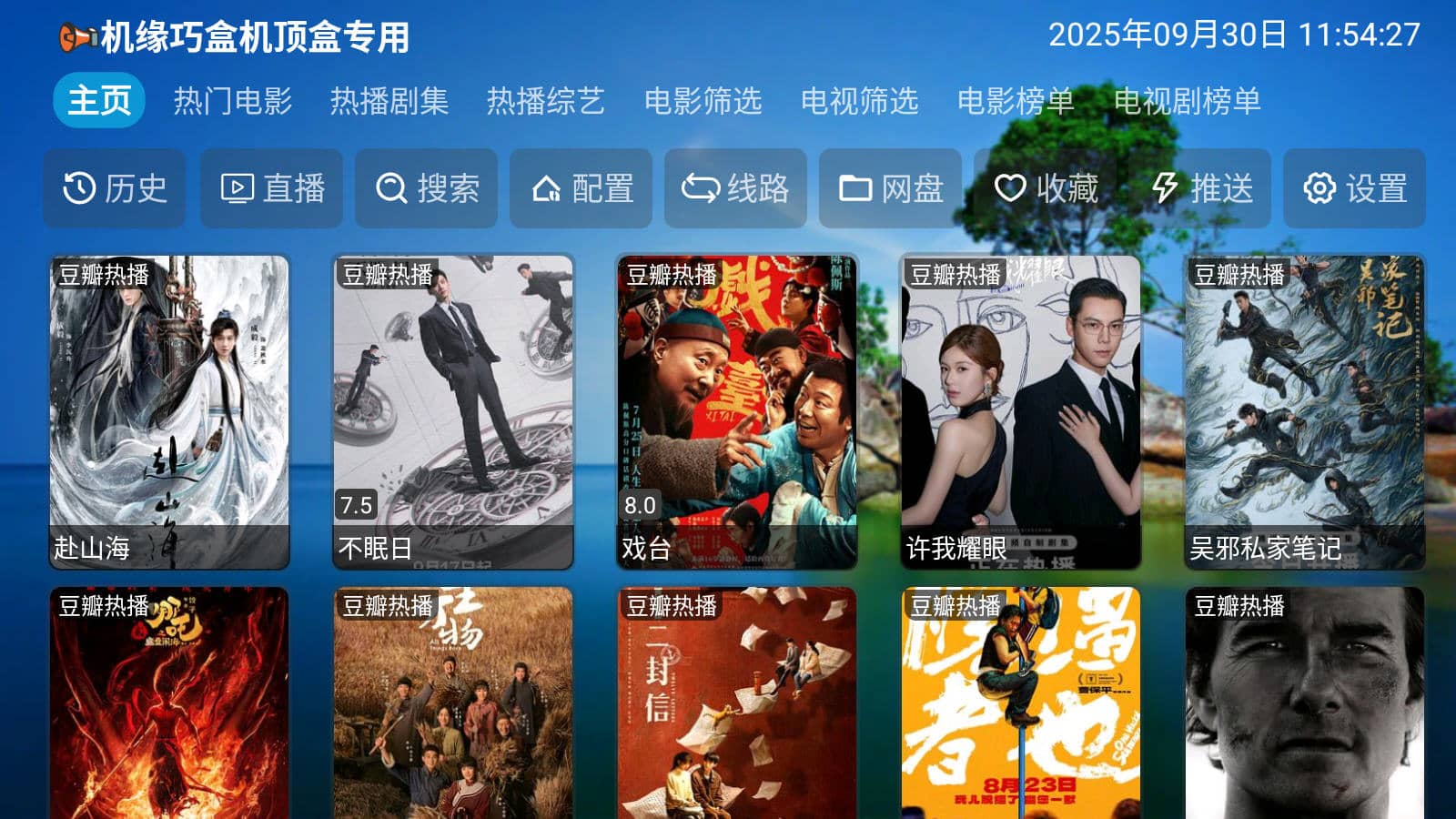Open the 电影榜单 tab

[x=1016, y=100]
